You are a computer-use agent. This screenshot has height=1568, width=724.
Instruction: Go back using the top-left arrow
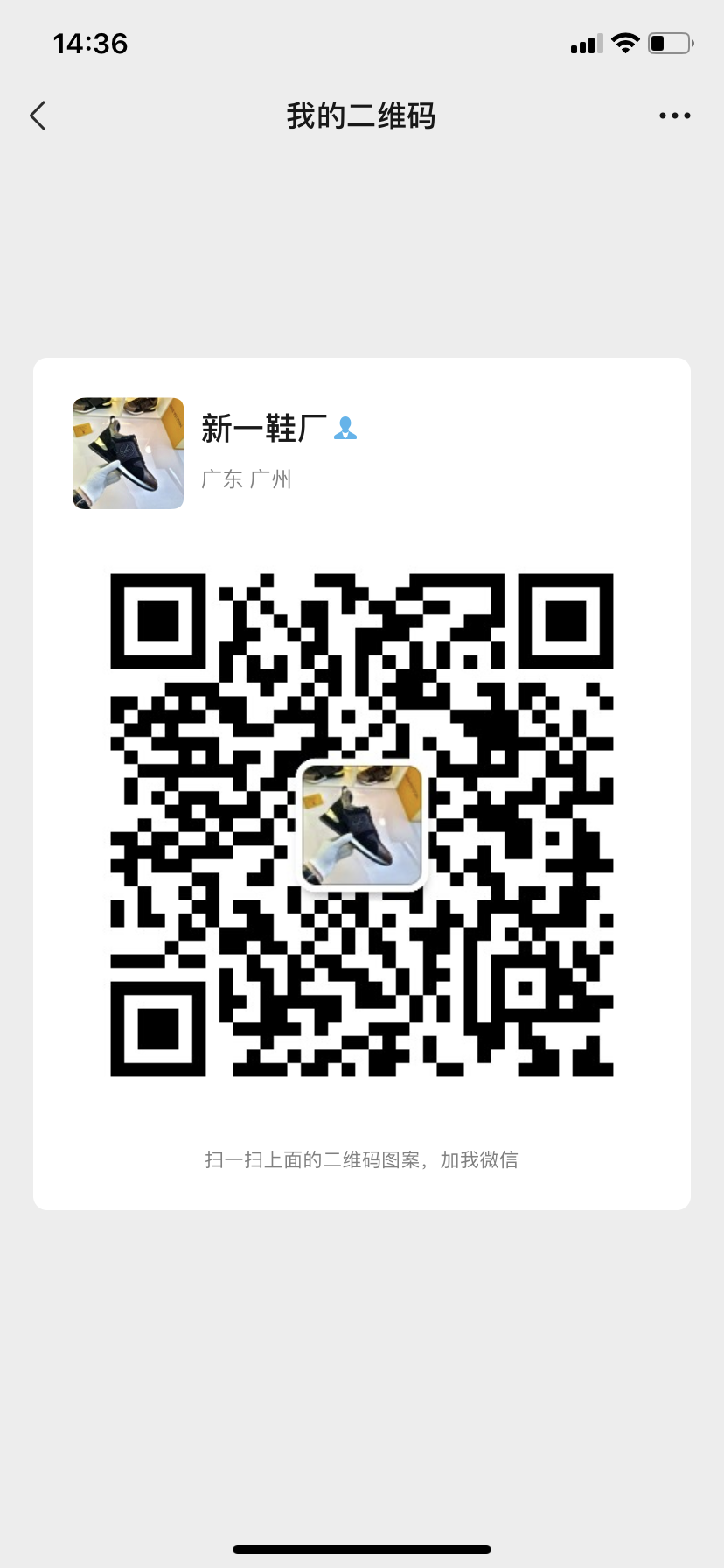pyautogui.click(x=38, y=115)
